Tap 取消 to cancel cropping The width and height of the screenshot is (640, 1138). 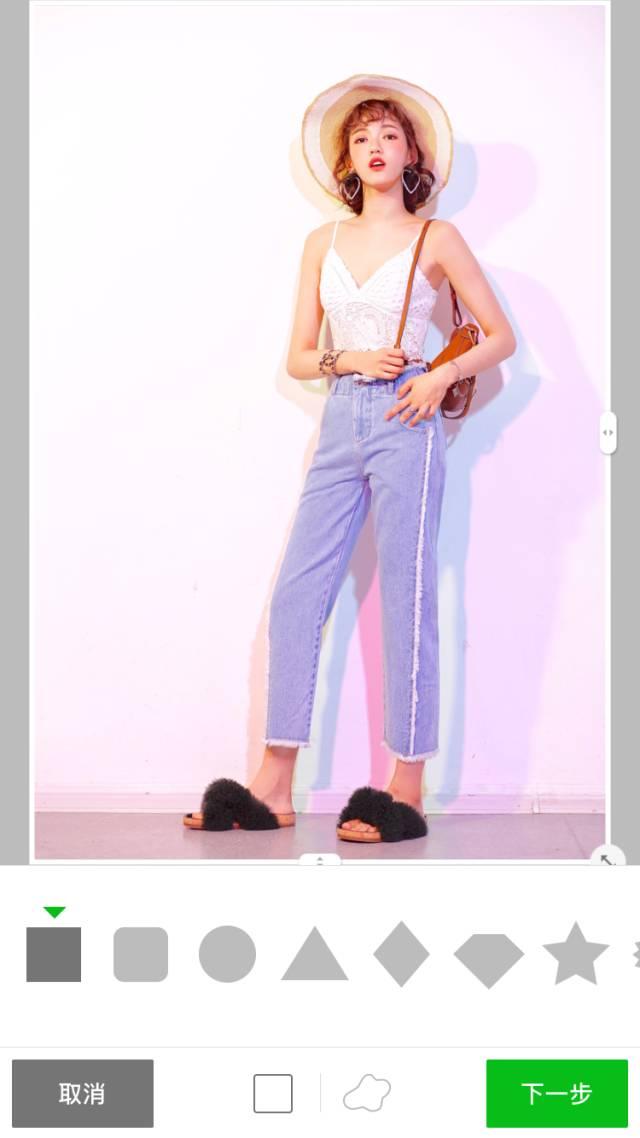(x=83, y=1093)
